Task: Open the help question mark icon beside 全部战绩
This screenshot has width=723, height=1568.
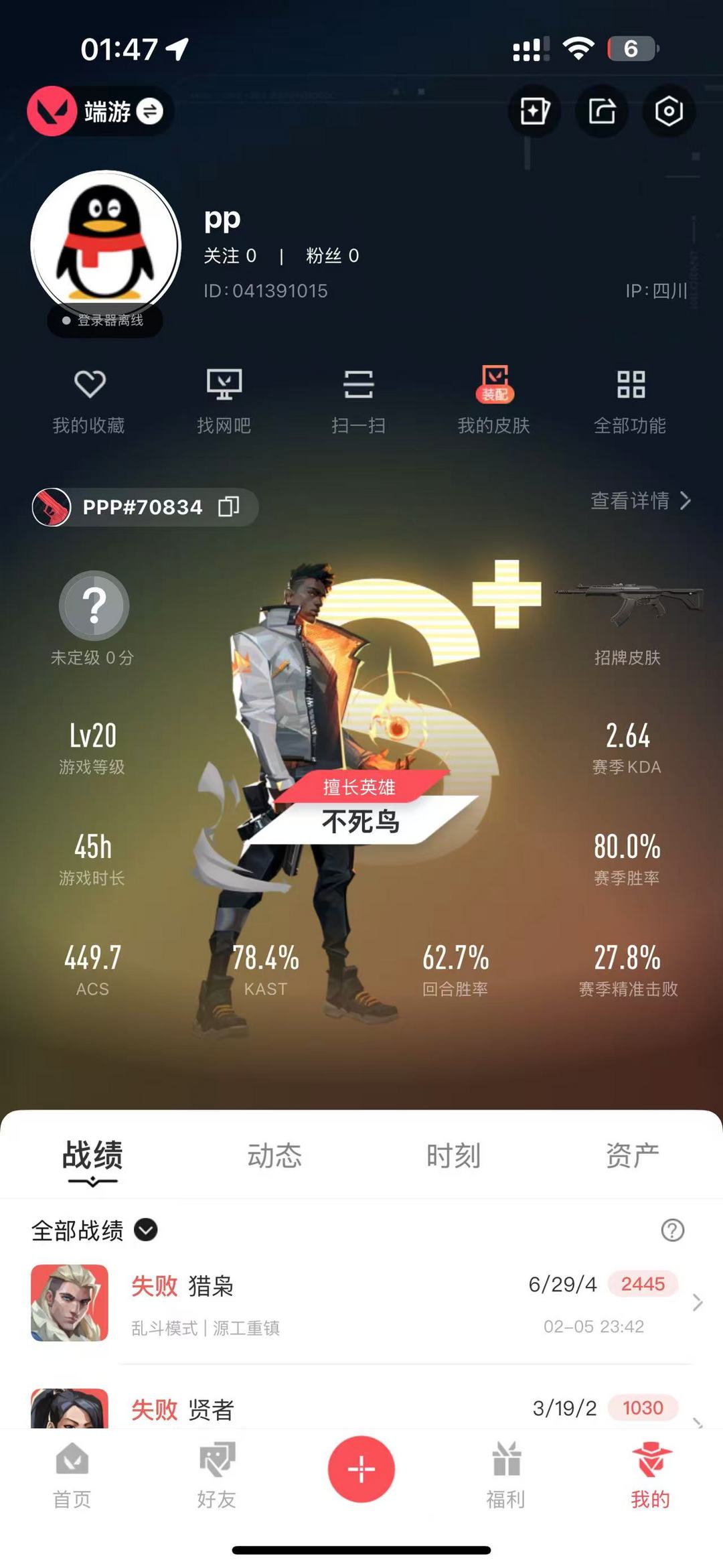Action: pyautogui.click(x=673, y=1230)
